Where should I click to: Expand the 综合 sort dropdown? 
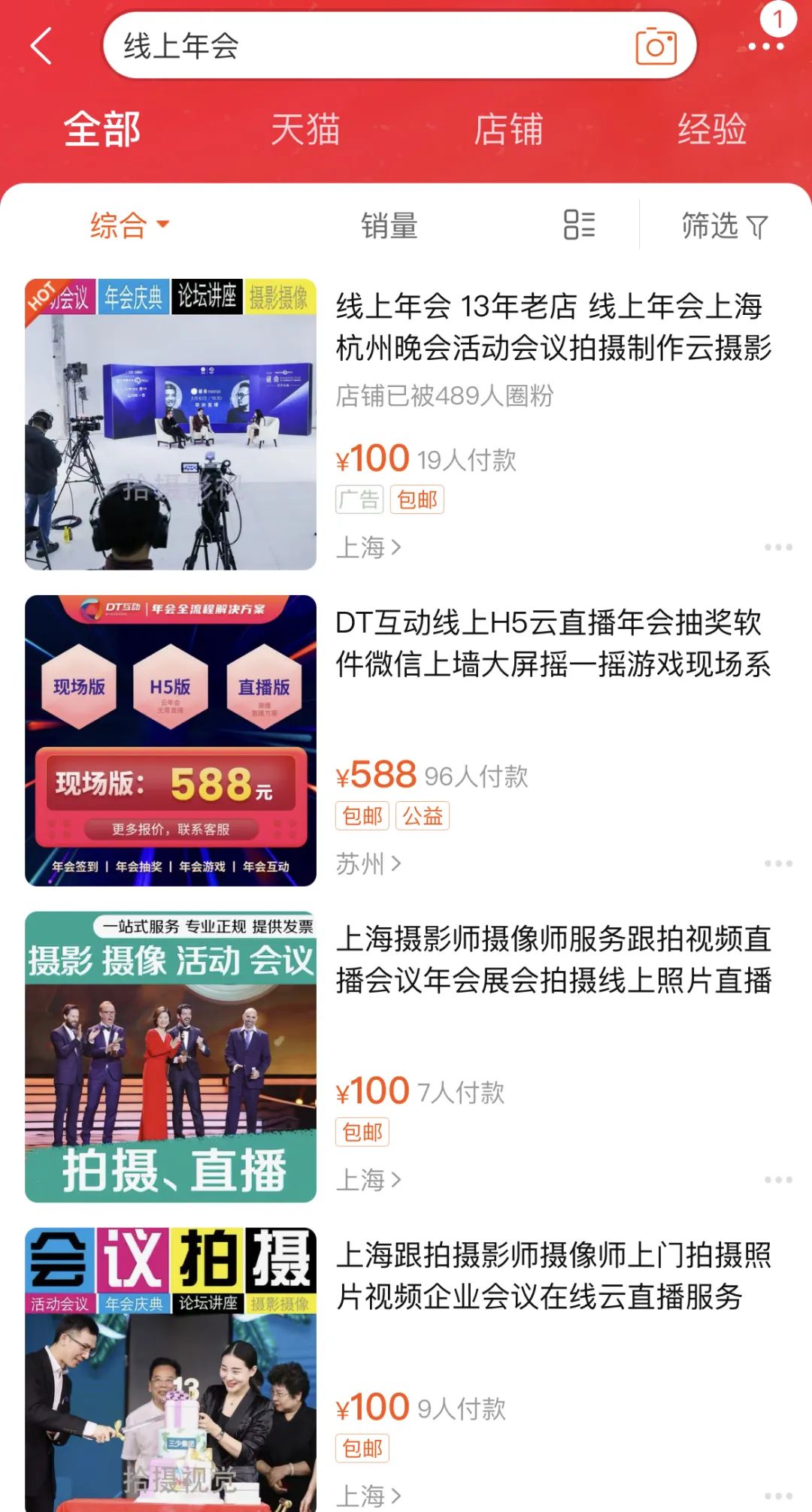tap(129, 225)
